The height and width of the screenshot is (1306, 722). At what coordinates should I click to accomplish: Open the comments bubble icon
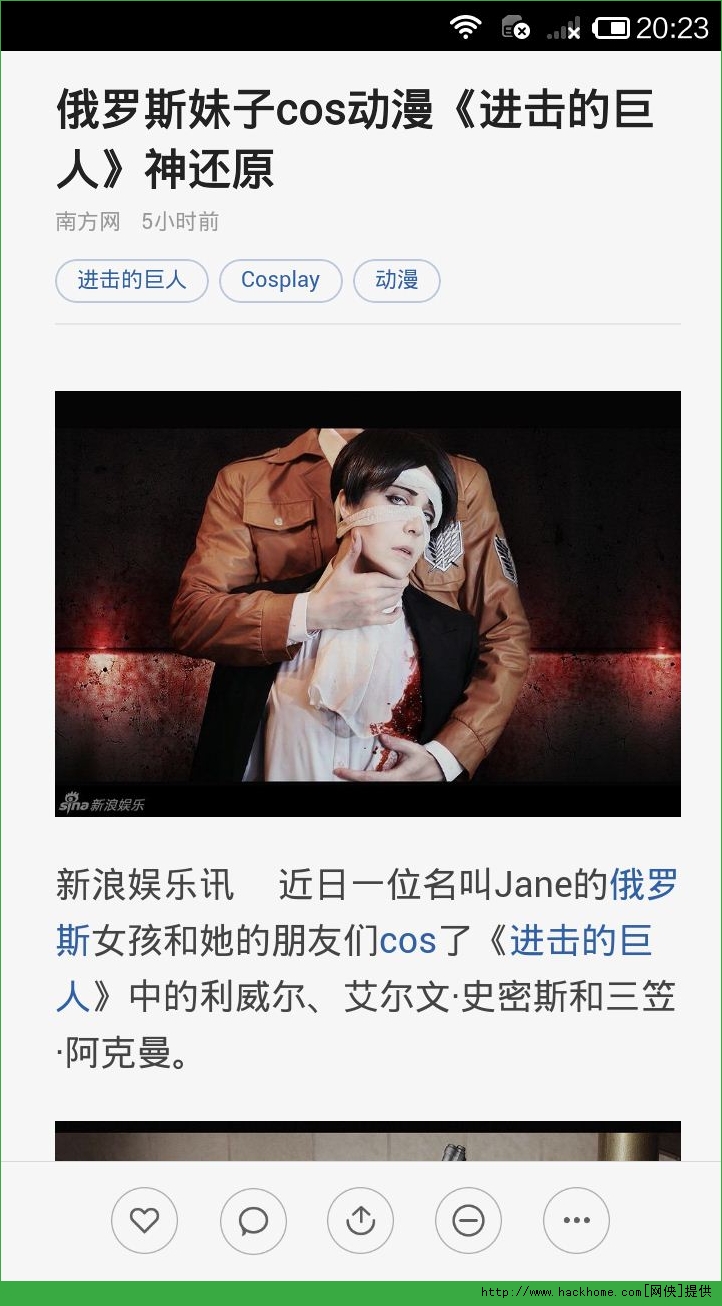[x=253, y=1220]
